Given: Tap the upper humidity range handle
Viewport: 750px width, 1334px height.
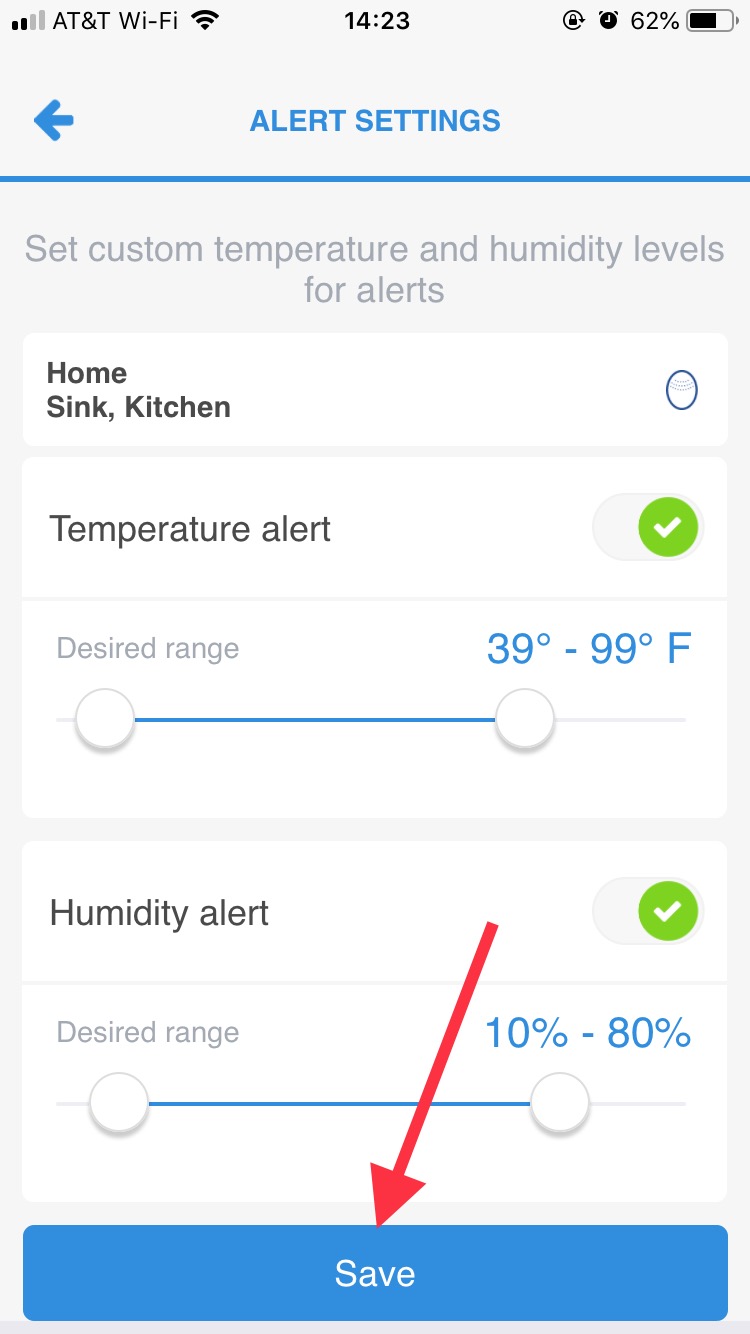Looking at the screenshot, I should [x=560, y=1103].
